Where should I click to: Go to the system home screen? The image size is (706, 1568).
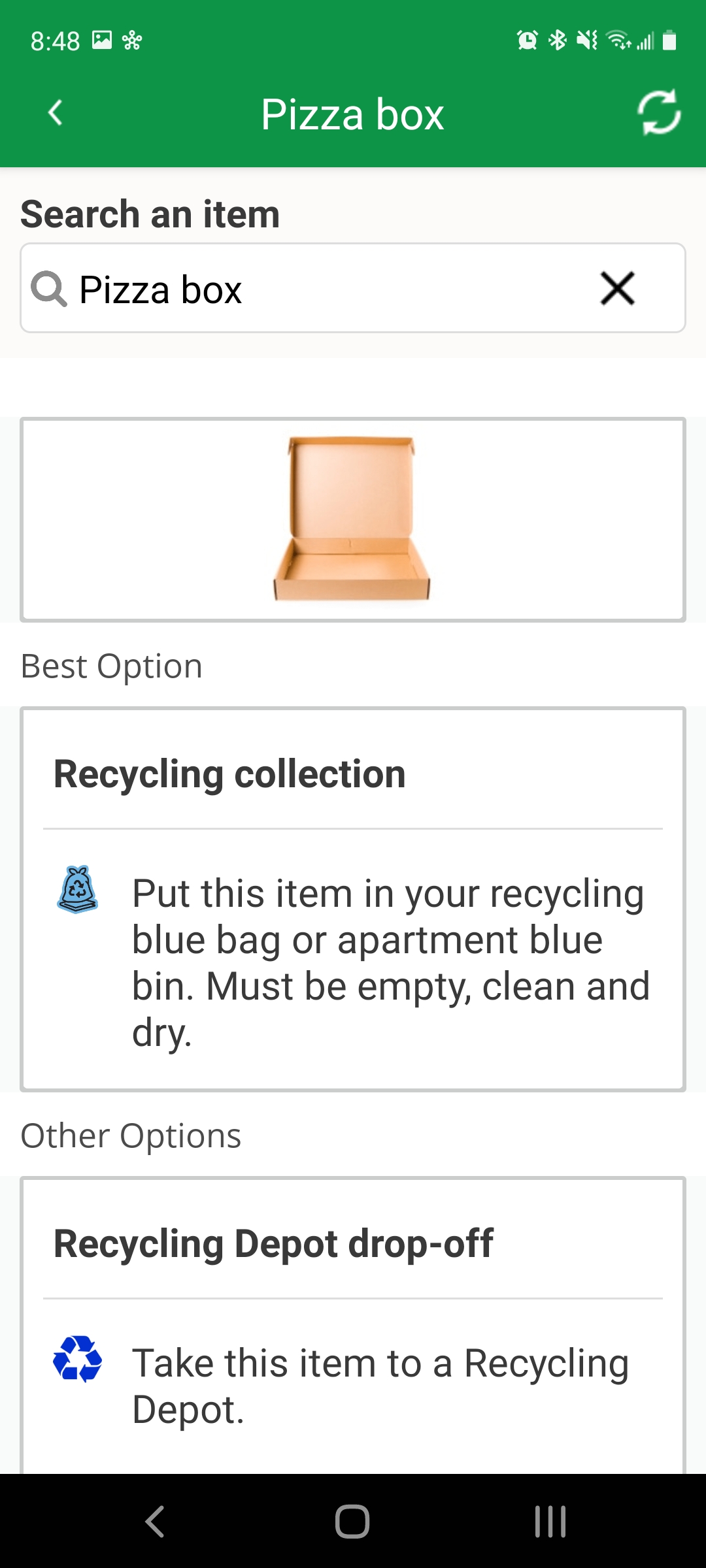point(352,1521)
